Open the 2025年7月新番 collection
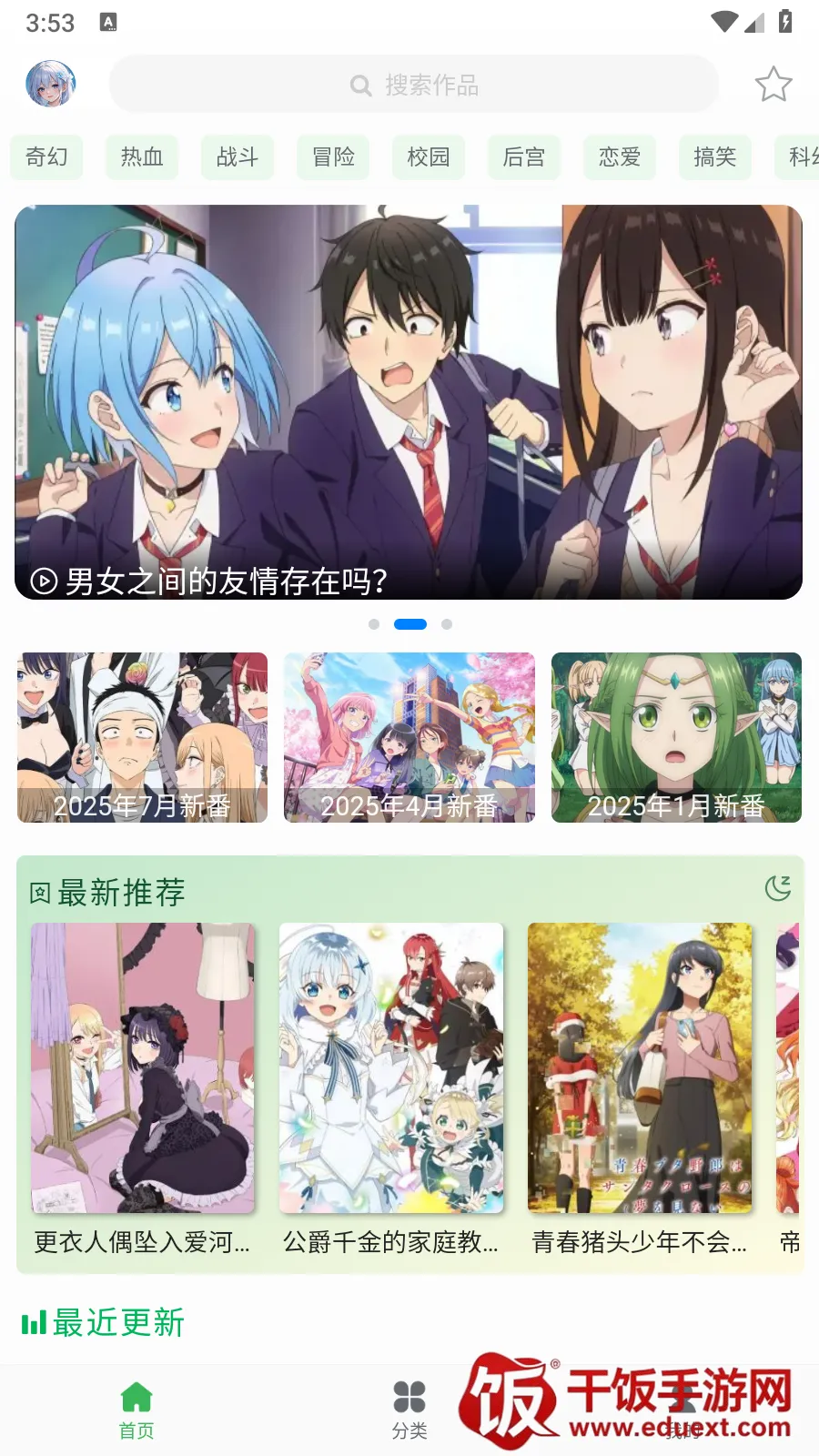The height and width of the screenshot is (1456, 819). [142, 738]
